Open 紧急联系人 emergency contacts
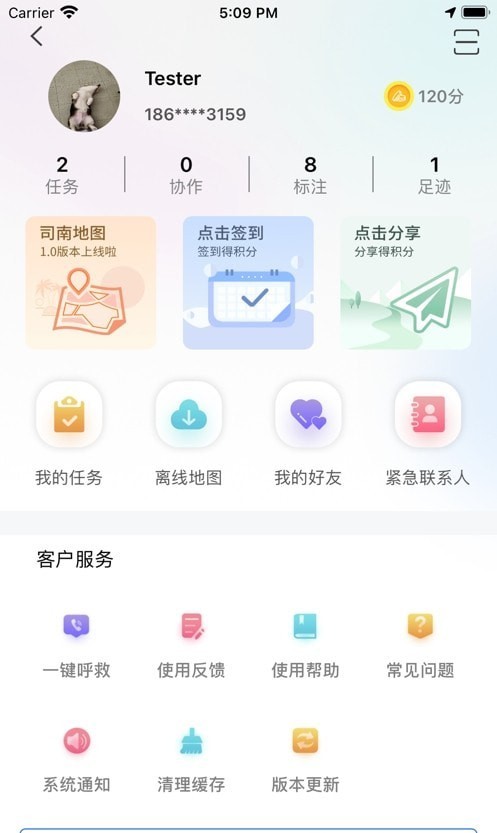This screenshot has width=497, height=833. click(427, 434)
